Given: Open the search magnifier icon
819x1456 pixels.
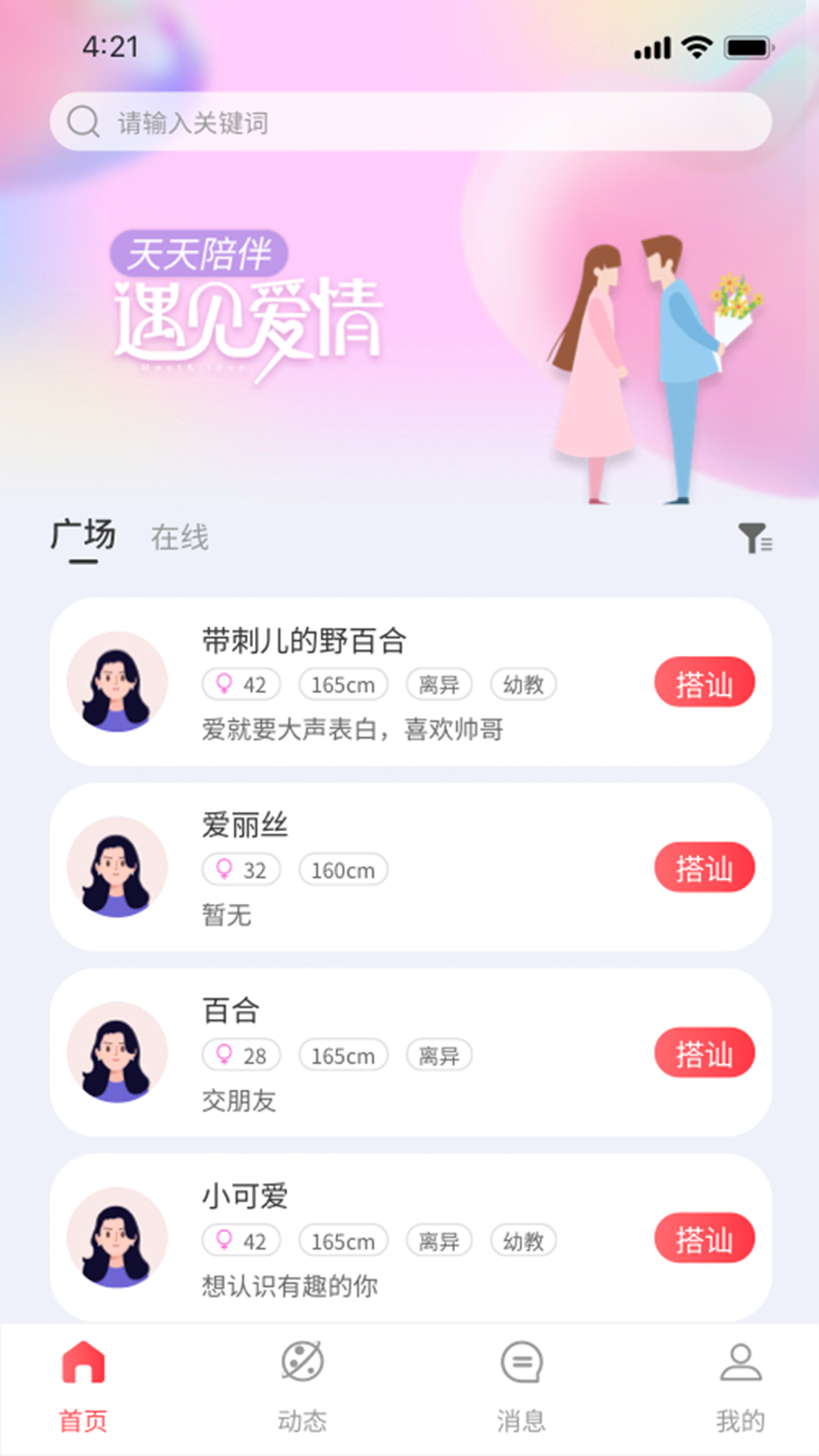Looking at the screenshot, I should tap(83, 120).
